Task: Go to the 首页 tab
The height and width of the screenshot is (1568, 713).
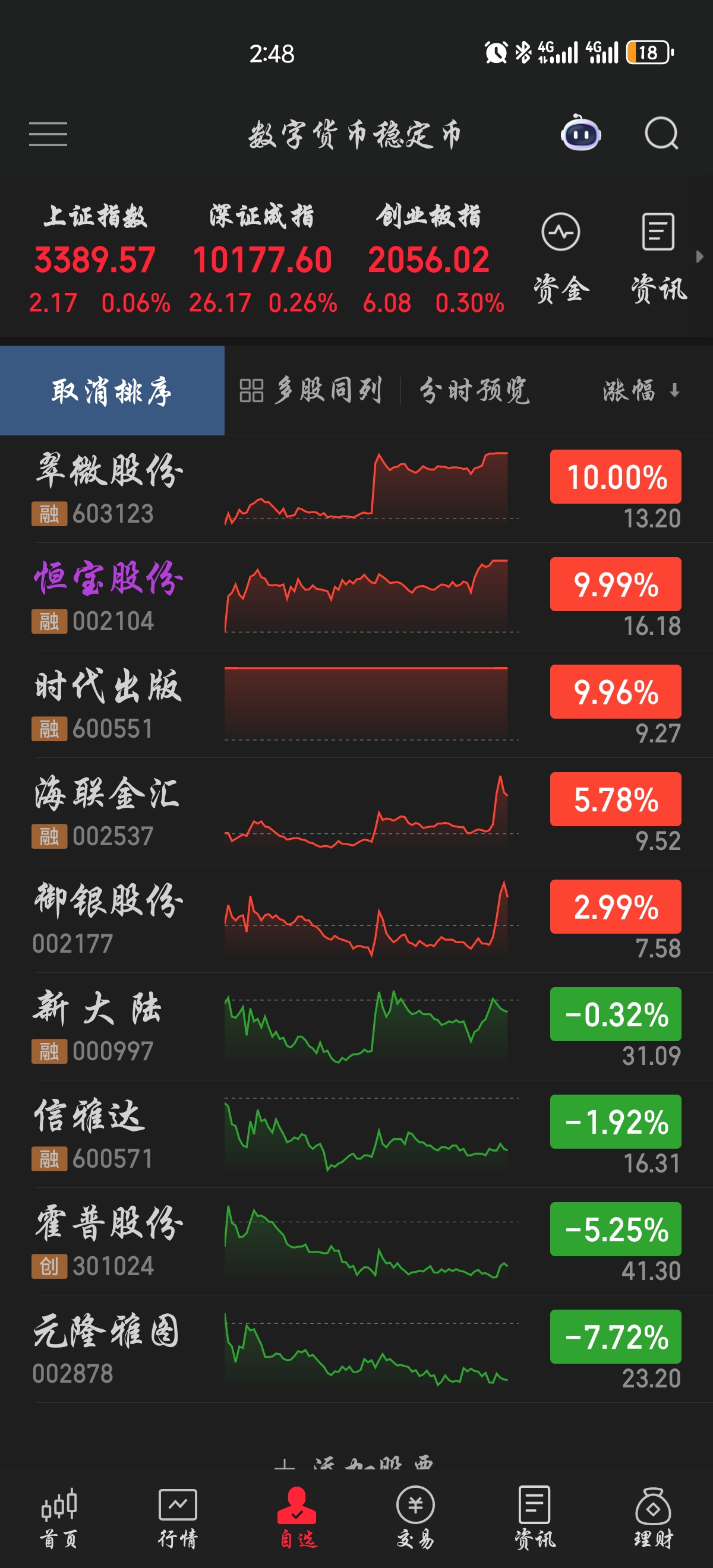Action: (59, 1518)
